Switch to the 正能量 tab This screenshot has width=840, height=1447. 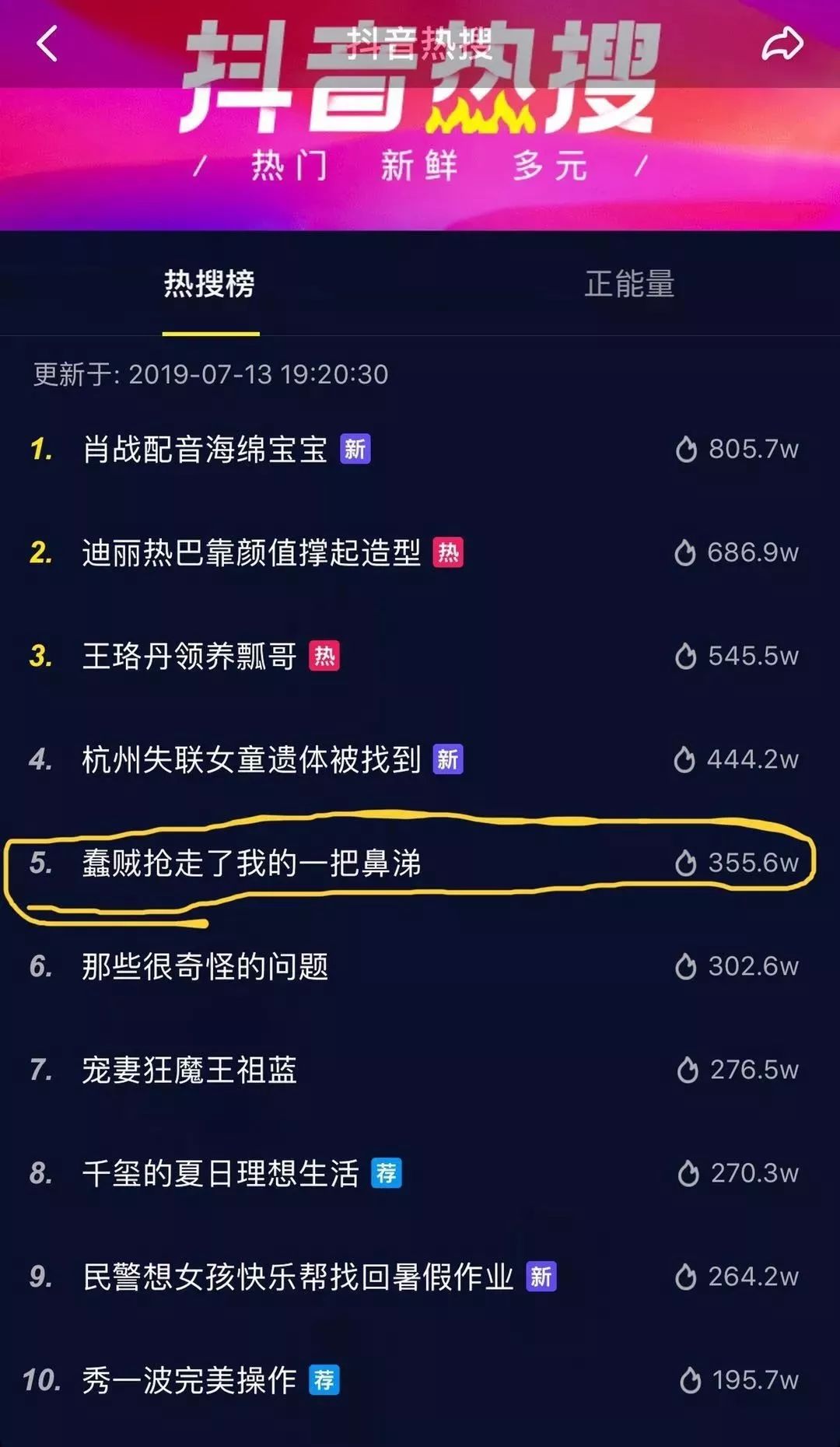click(629, 284)
